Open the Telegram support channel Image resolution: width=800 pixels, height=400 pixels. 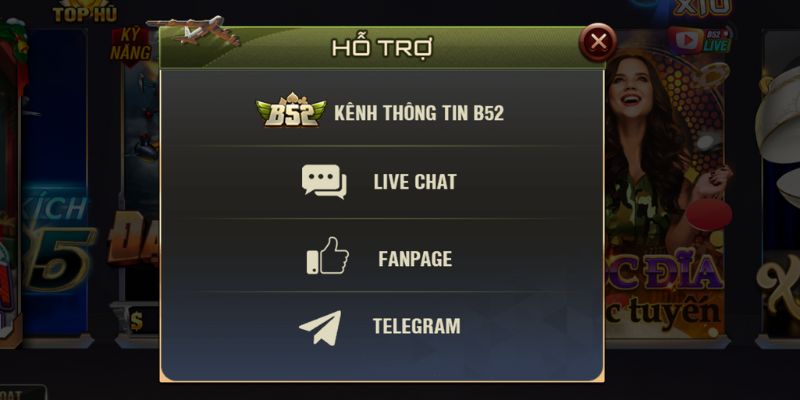click(x=381, y=326)
